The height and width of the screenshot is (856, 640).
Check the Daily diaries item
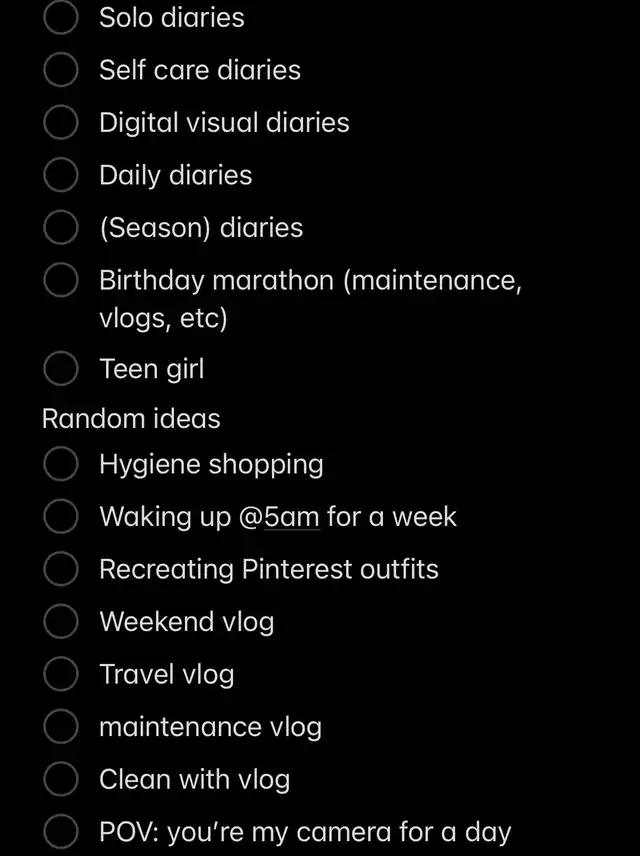(61, 175)
